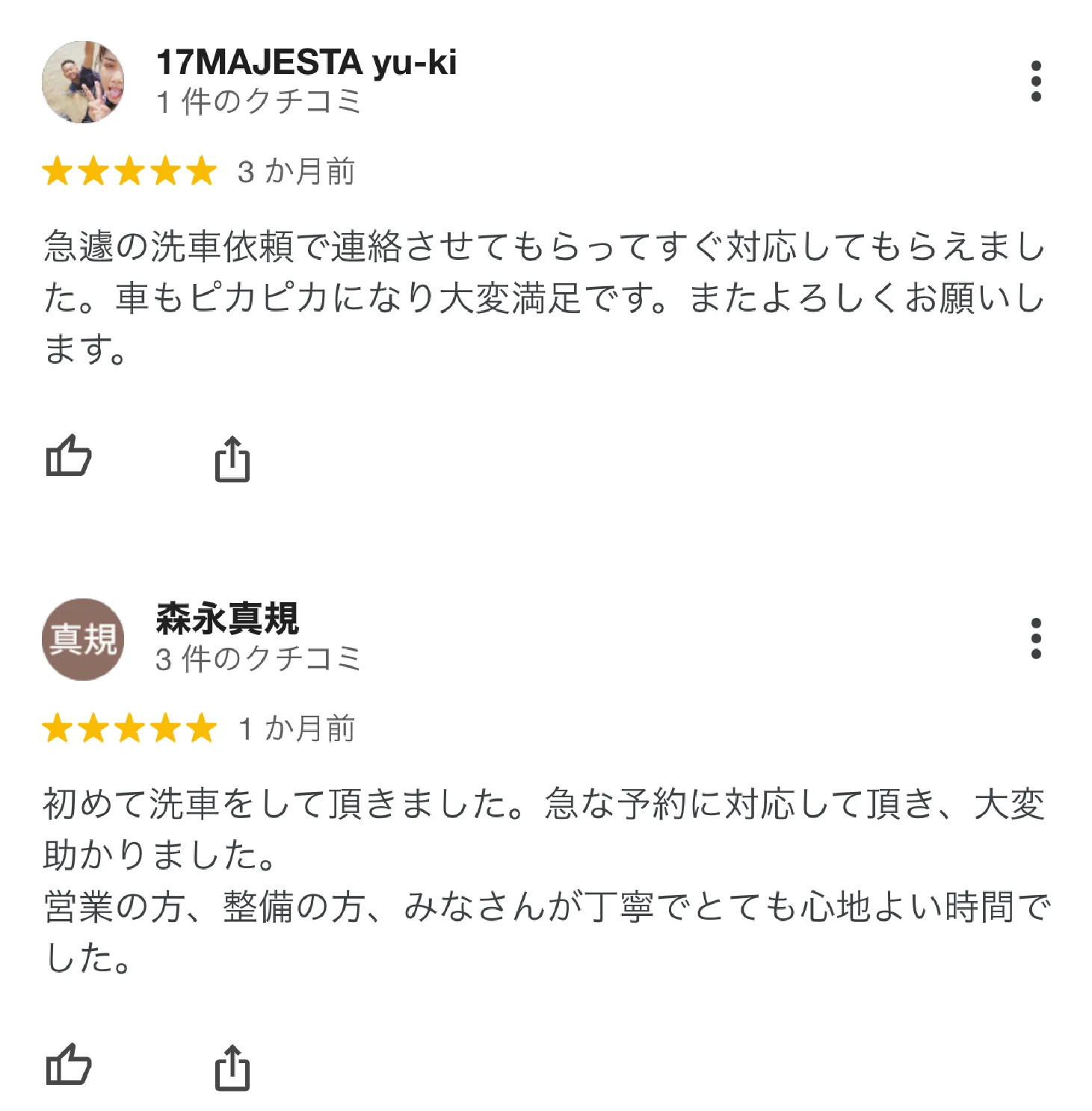This screenshot has width=1092, height=1111.
Task: Open overflow menu on 17MAJESTA yu-ki's review
Action: point(1035,81)
